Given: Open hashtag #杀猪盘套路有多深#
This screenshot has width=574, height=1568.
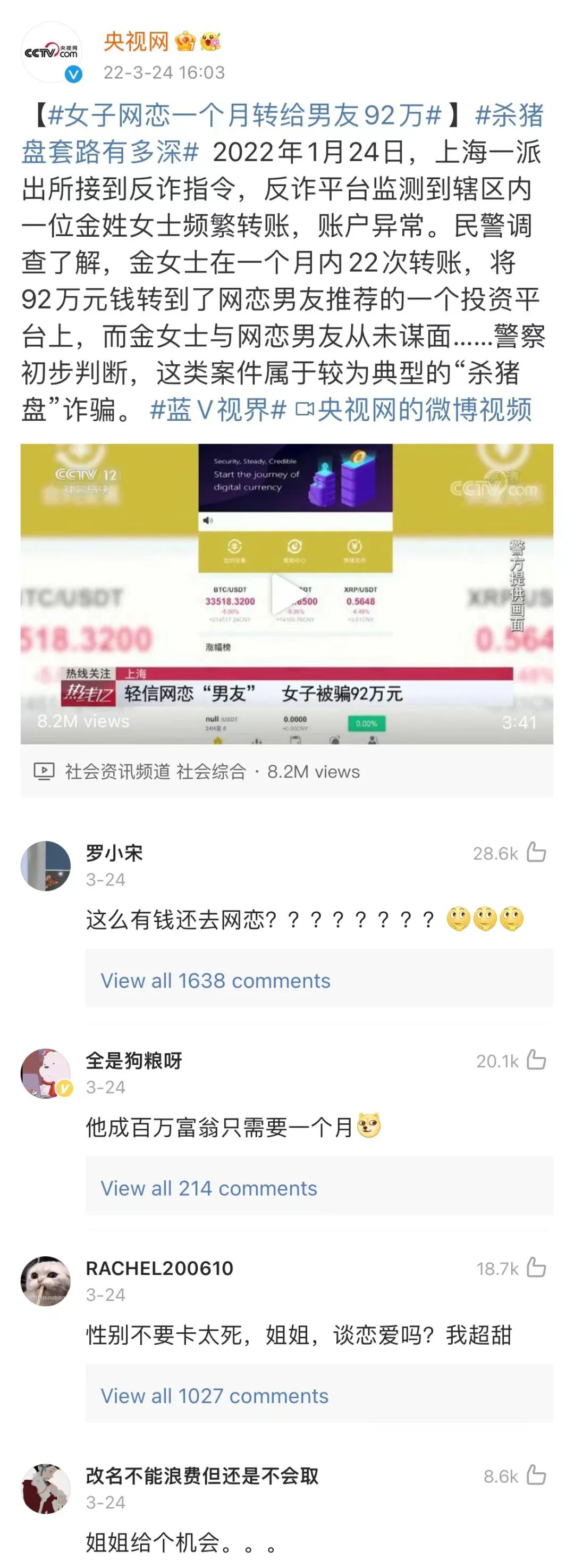Looking at the screenshot, I should 109,152.
